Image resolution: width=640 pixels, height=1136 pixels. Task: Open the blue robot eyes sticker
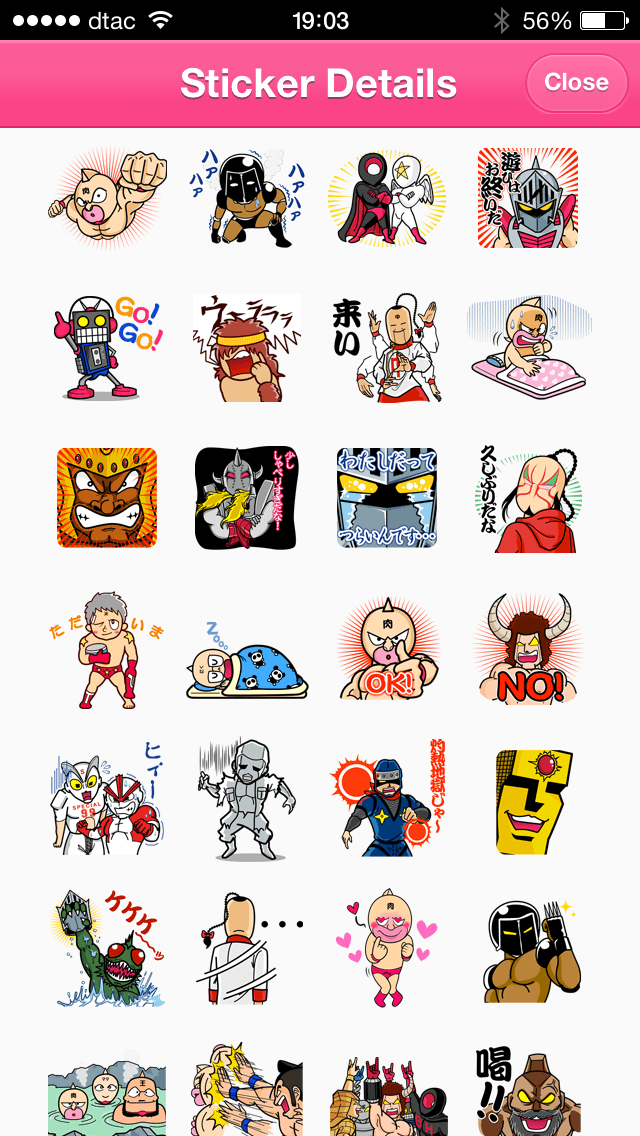click(x=387, y=498)
